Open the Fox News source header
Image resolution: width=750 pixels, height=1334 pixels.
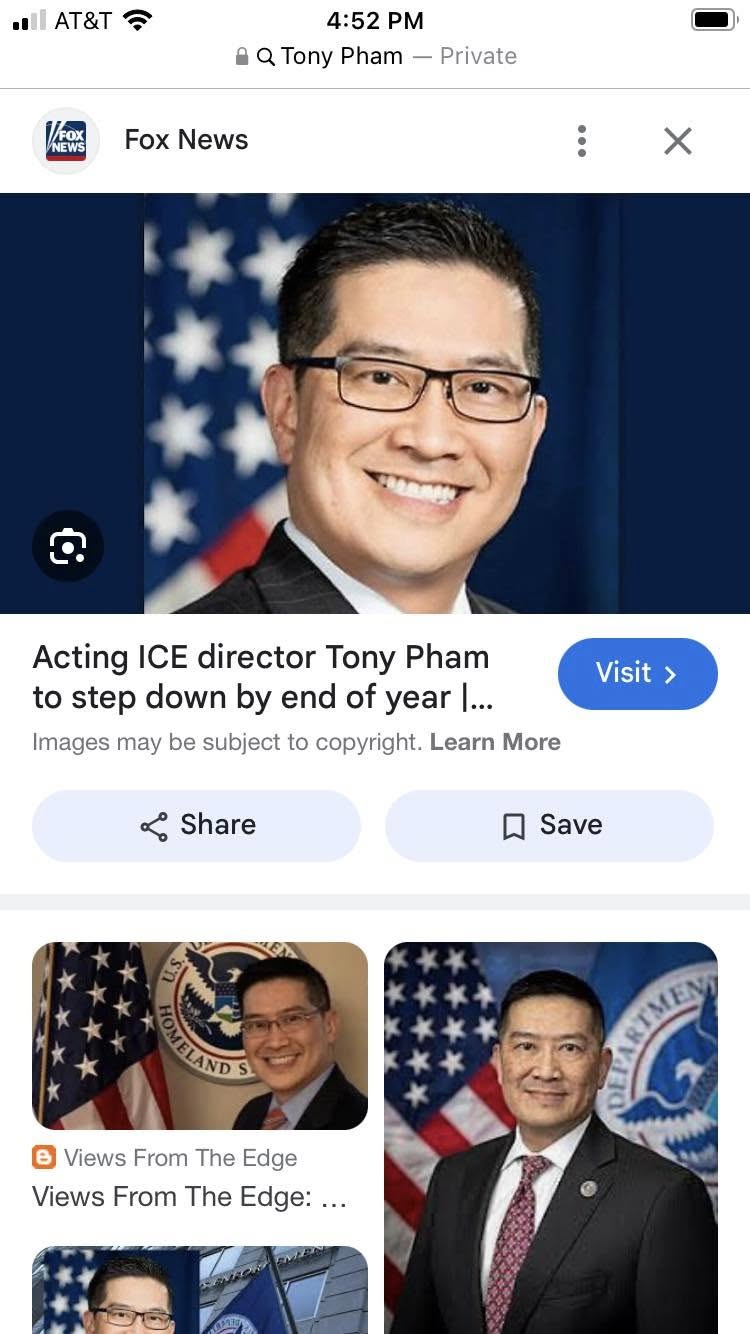186,140
